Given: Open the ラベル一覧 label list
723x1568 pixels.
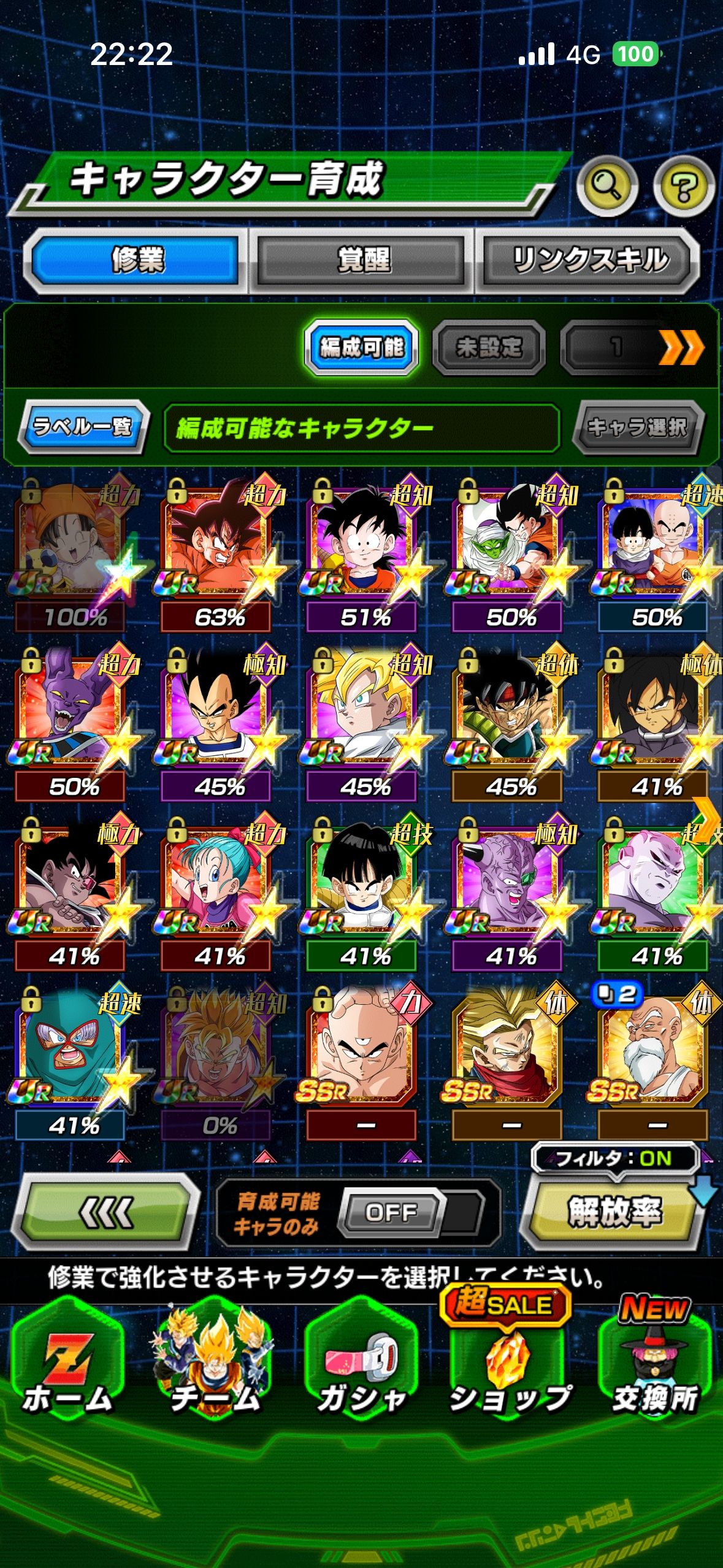Looking at the screenshot, I should coord(83,426).
